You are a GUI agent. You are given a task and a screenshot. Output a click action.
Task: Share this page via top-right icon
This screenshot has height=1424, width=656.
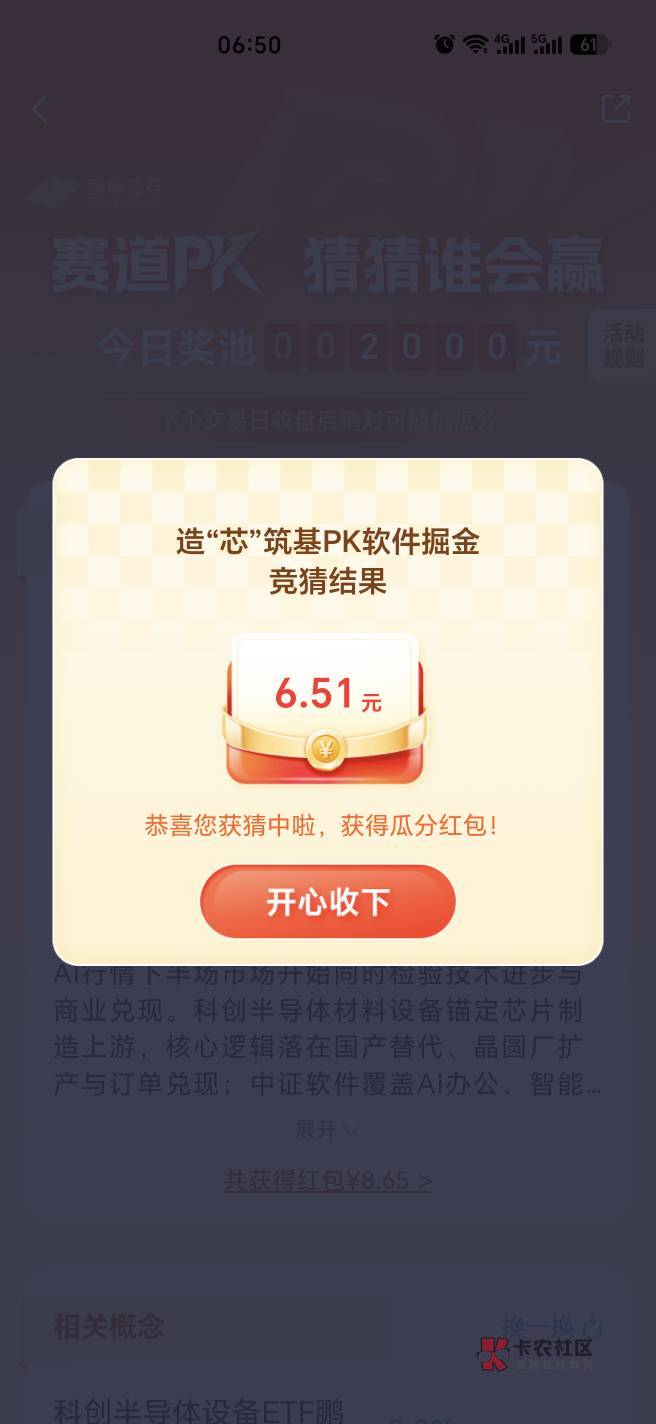pos(616,109)
